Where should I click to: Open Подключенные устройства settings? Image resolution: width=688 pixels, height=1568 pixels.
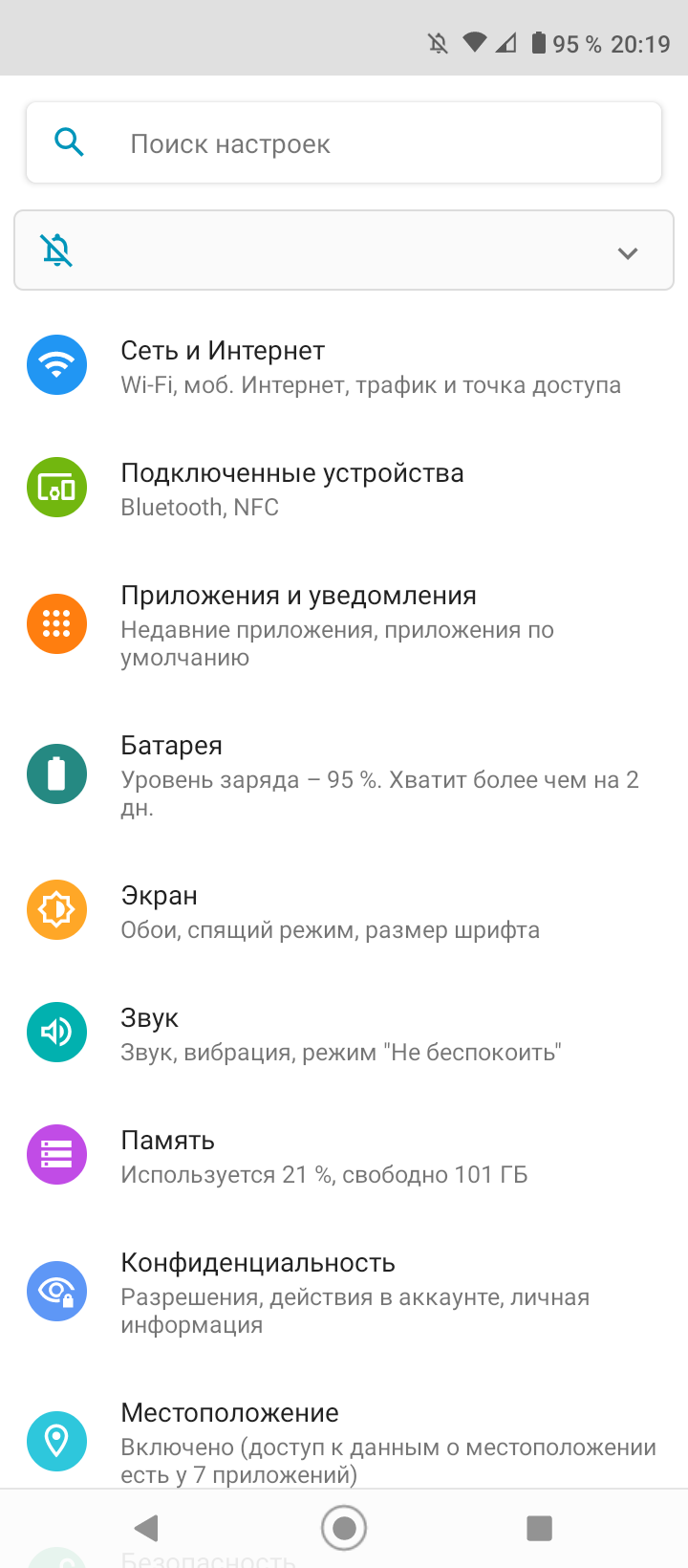344,489
